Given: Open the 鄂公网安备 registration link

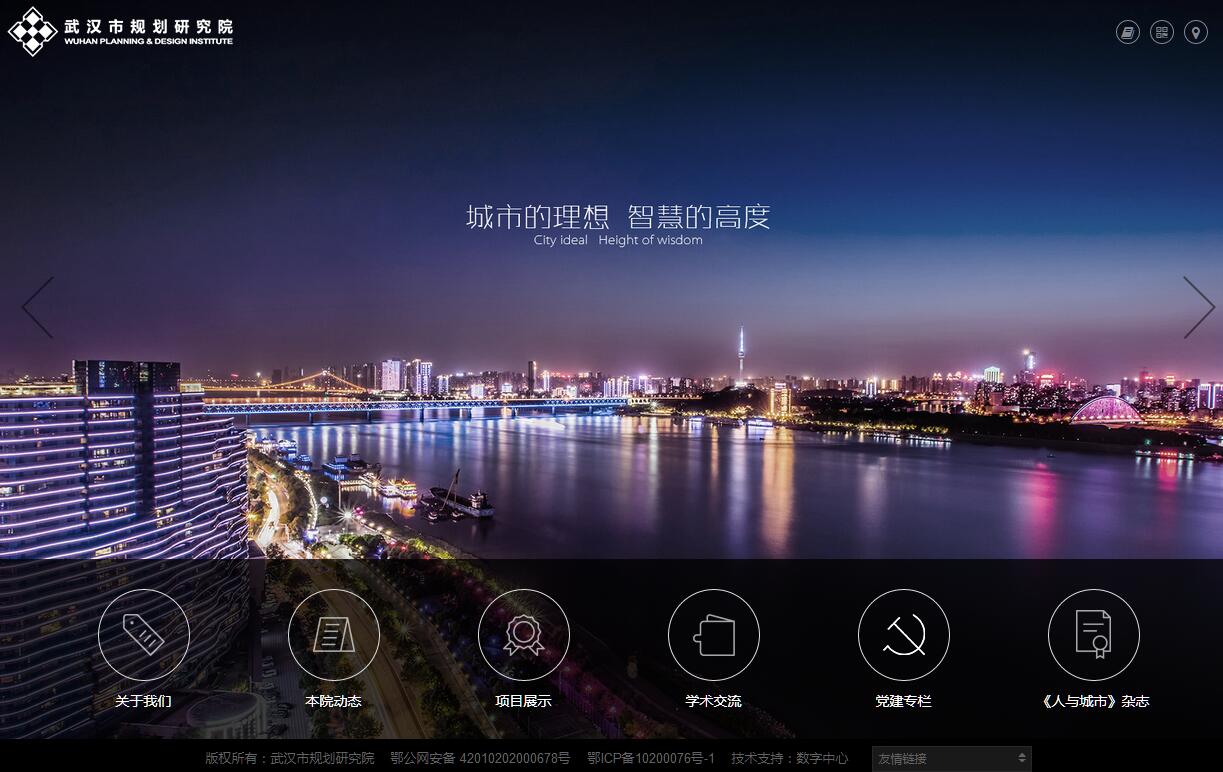Looking at the screenshot, I should coord(480,759).
